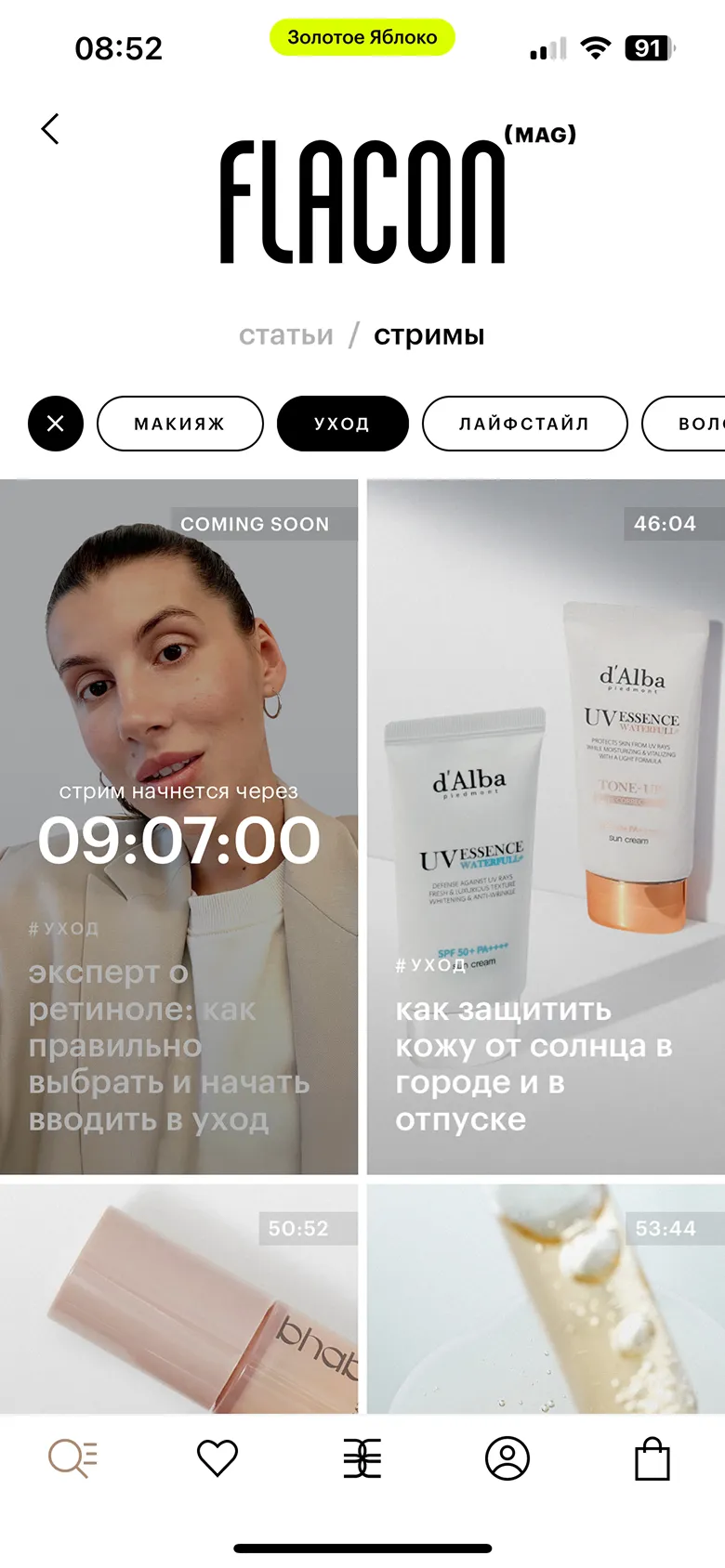Screen dimensions: 725x1568
Task: Open the upcoming retinol expert stream
Action: coord(178,827)
